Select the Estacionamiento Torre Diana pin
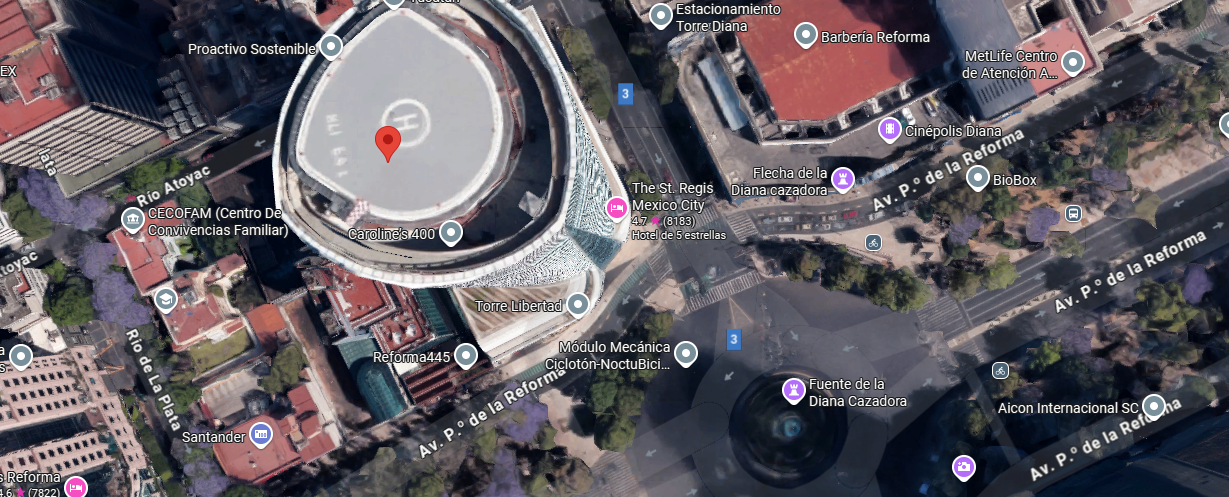This screenshot has height=497, width=1229. click(x=661, y=15)
